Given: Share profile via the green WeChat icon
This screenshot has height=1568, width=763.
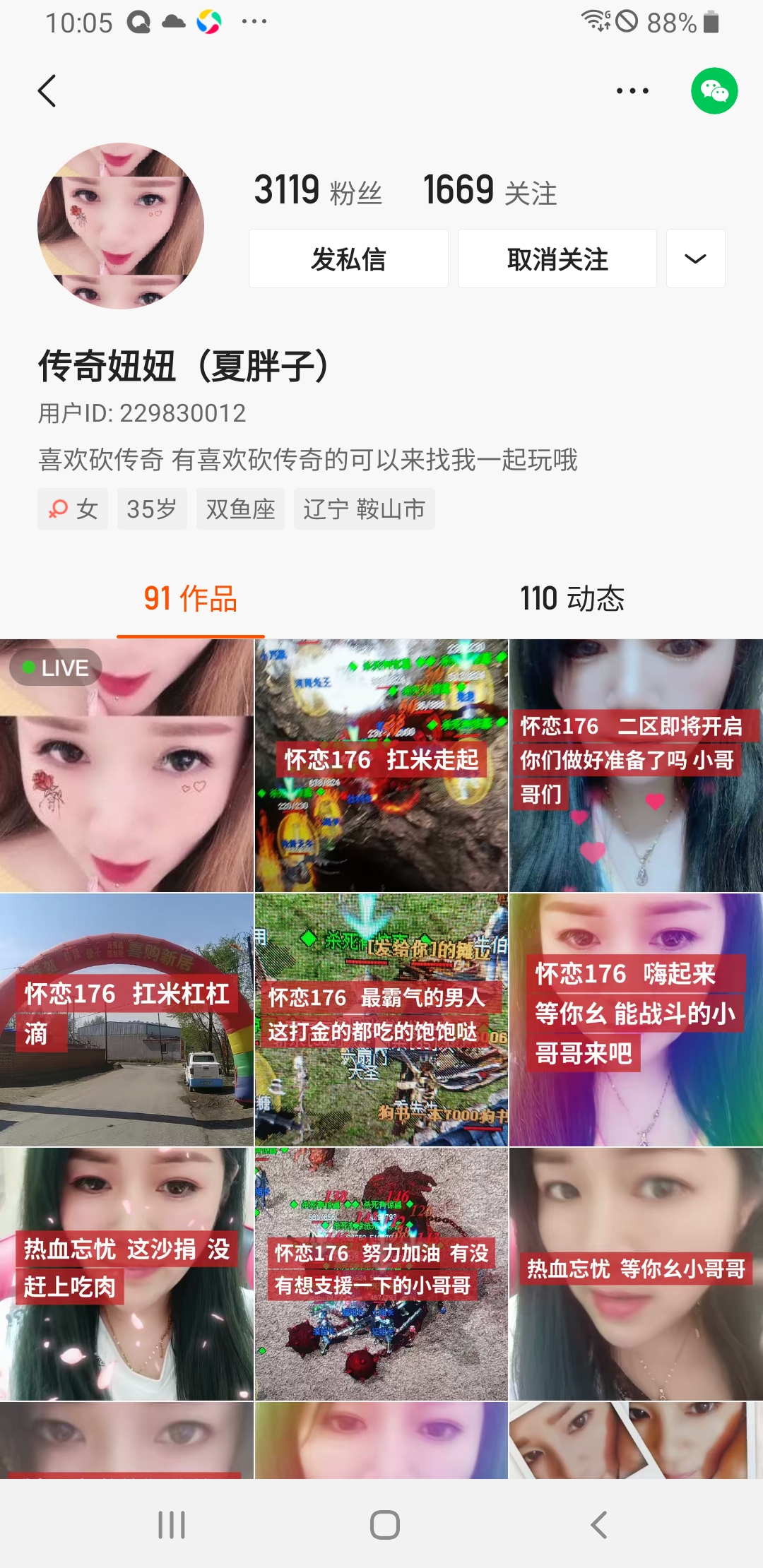Looking at the screenshot, I should [714, 91].
